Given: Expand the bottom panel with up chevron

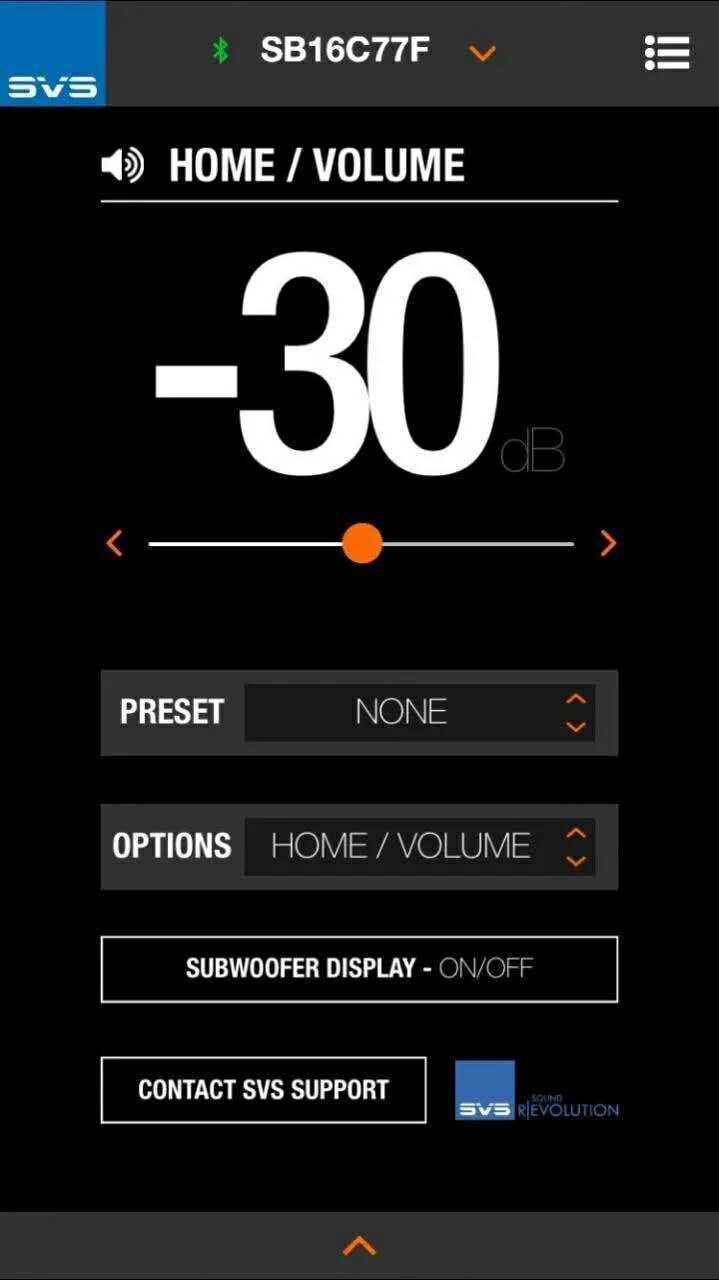Looking at the screenshot, I should [x=359, y=1246].
